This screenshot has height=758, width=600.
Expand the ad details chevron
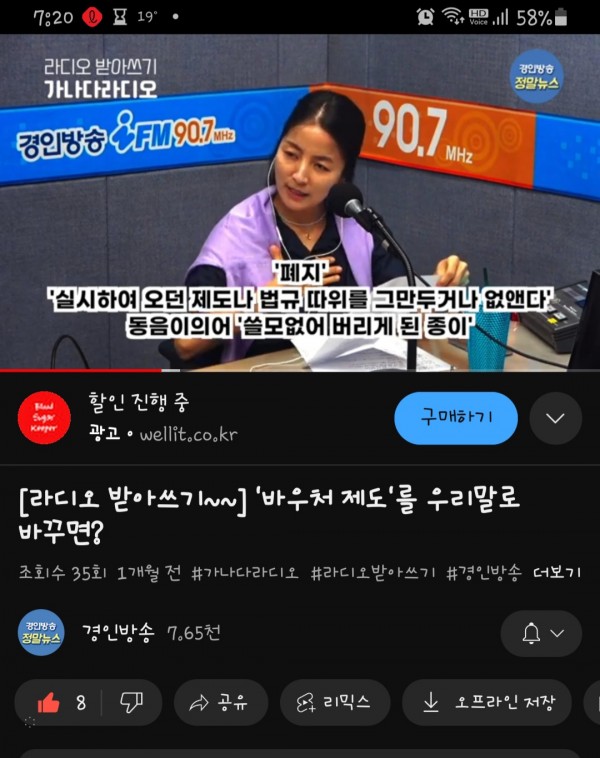pyautogui.click(x=555, y=418)
